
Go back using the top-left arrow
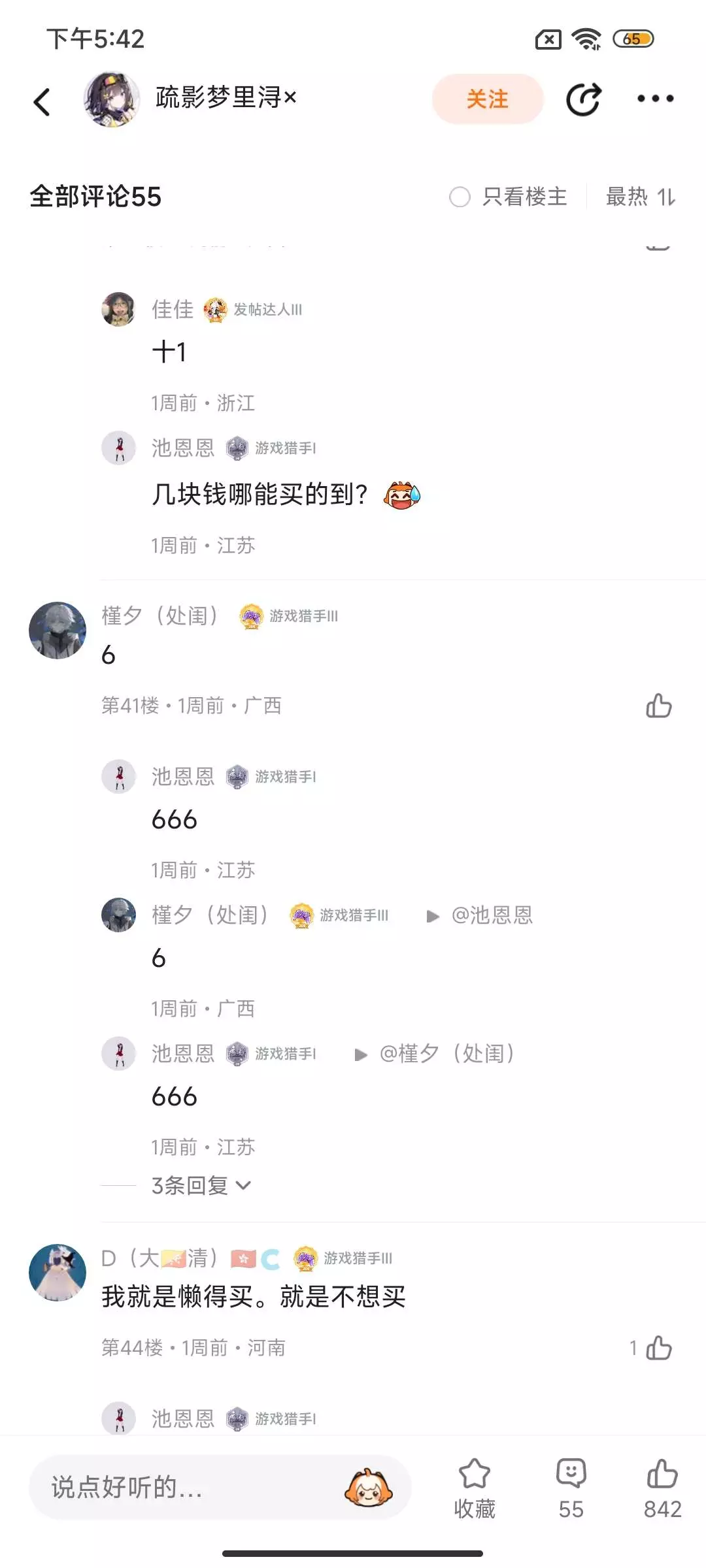pyautogui.click(x=42, y=101)
